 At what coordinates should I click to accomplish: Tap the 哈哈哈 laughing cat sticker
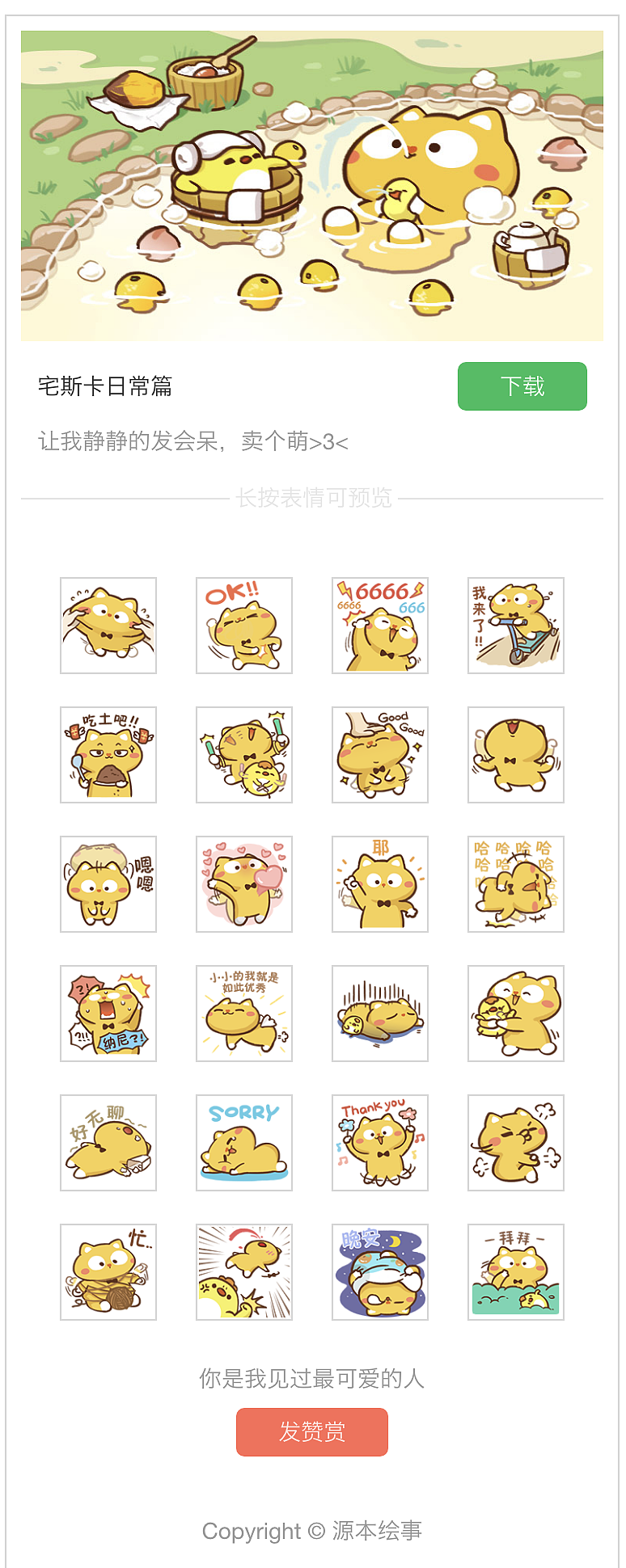click(516, 884)
